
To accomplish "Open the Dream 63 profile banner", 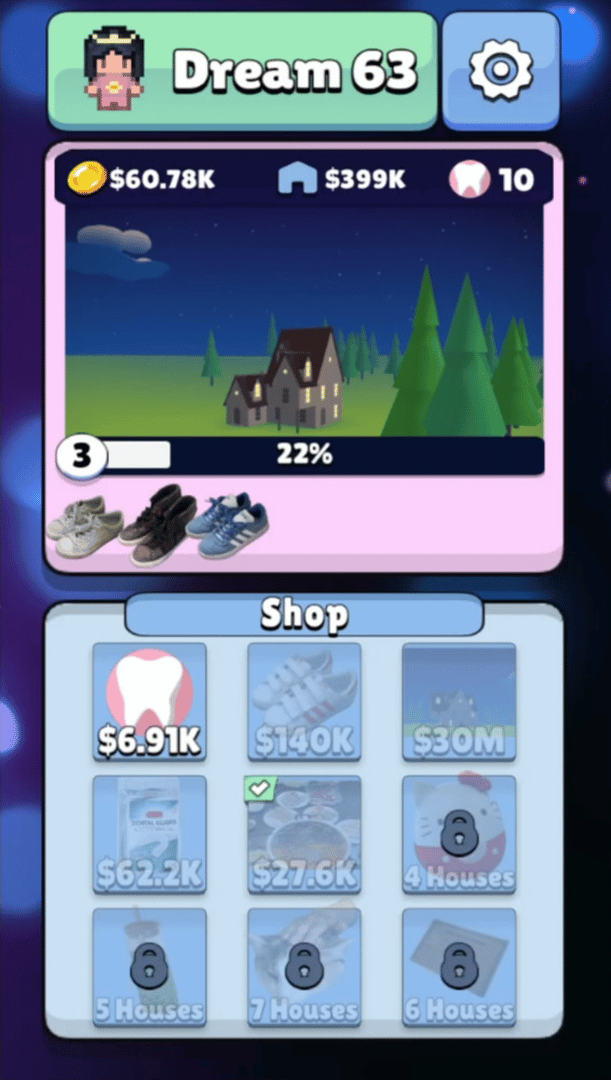I will (242, 70).
